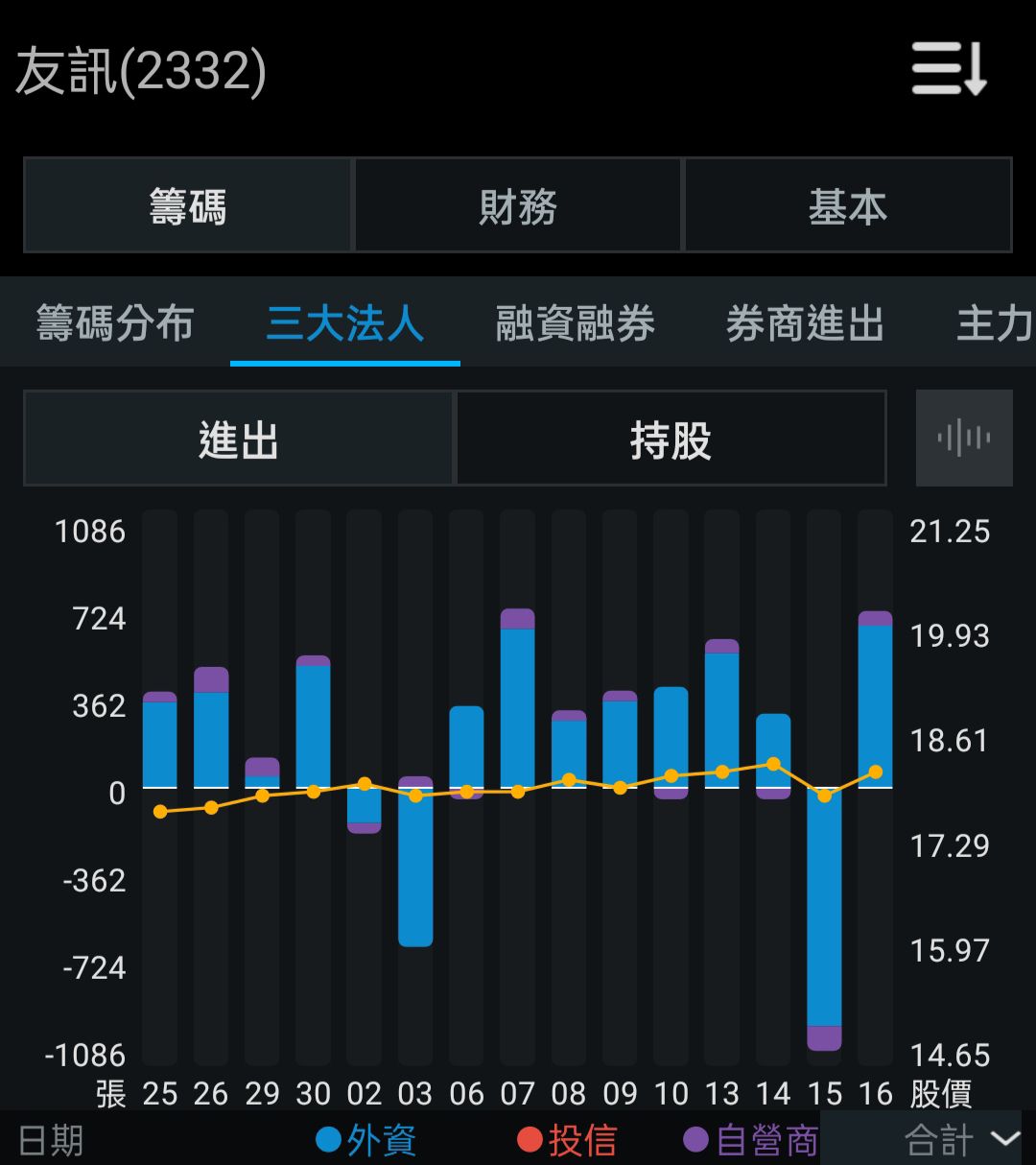Screen dimensions: 1036x1165
Task: Open the 合計 chevron selector
Action: click(1003, 1140)
